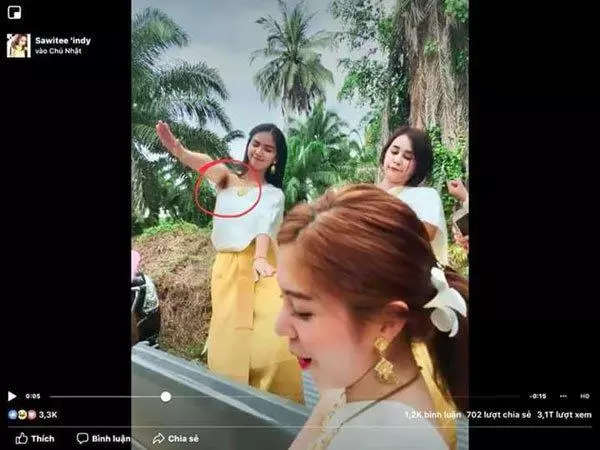Like the video with Thích
The height and width of the screenshot is (450, 600).
(x=35, y=438)
